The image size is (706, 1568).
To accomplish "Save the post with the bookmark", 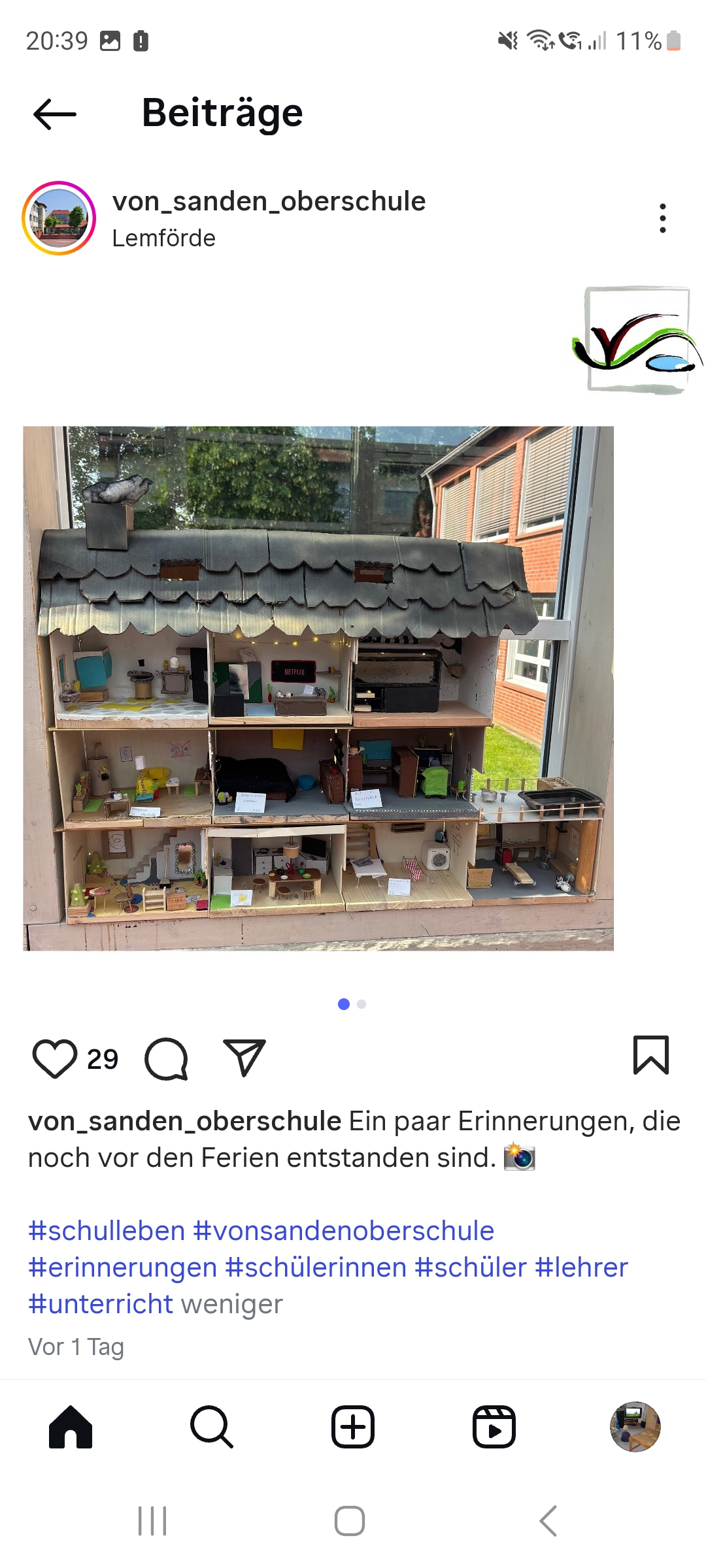I will tap(650, 1055).
